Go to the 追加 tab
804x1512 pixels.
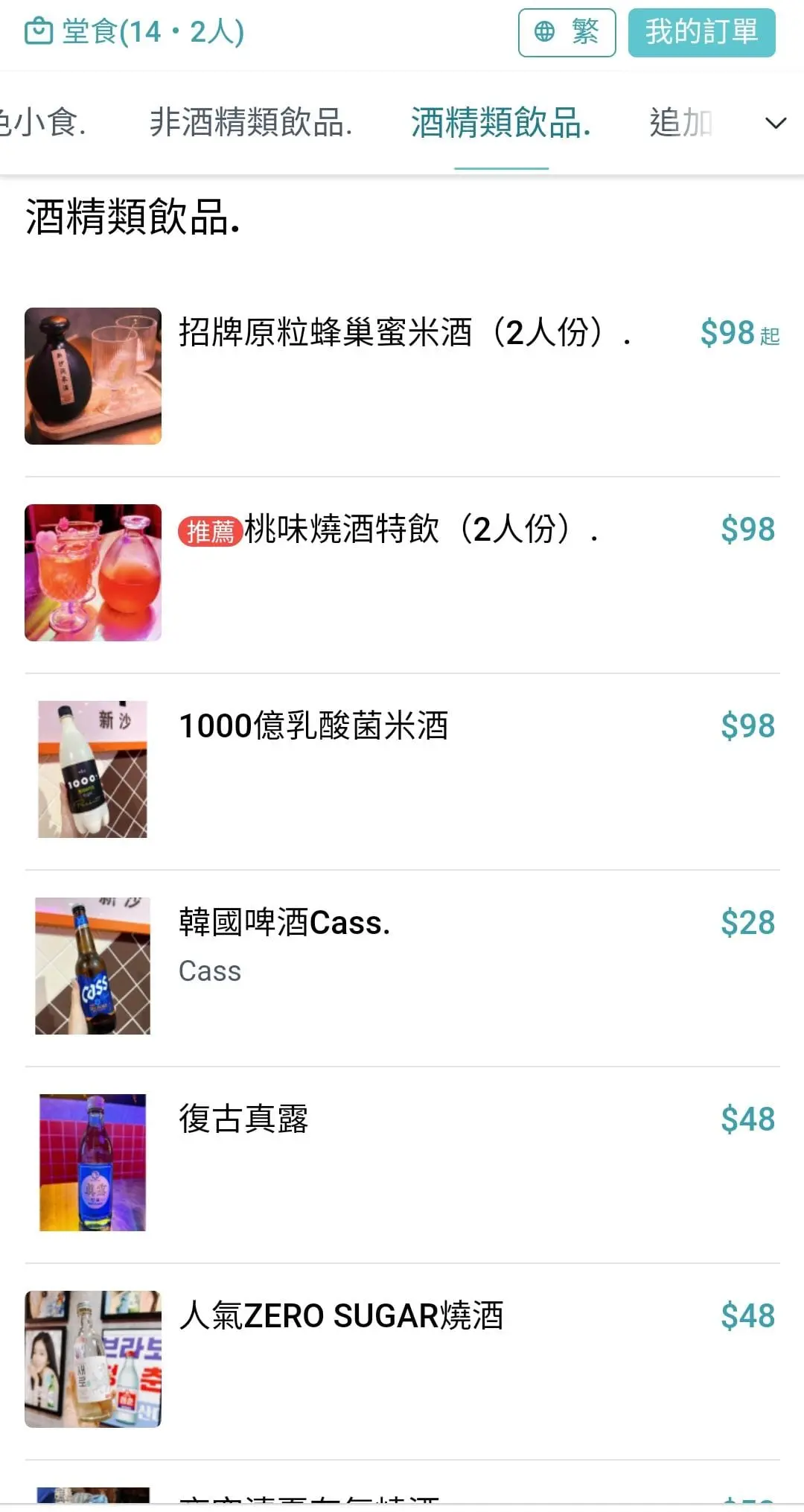point(680,123)
